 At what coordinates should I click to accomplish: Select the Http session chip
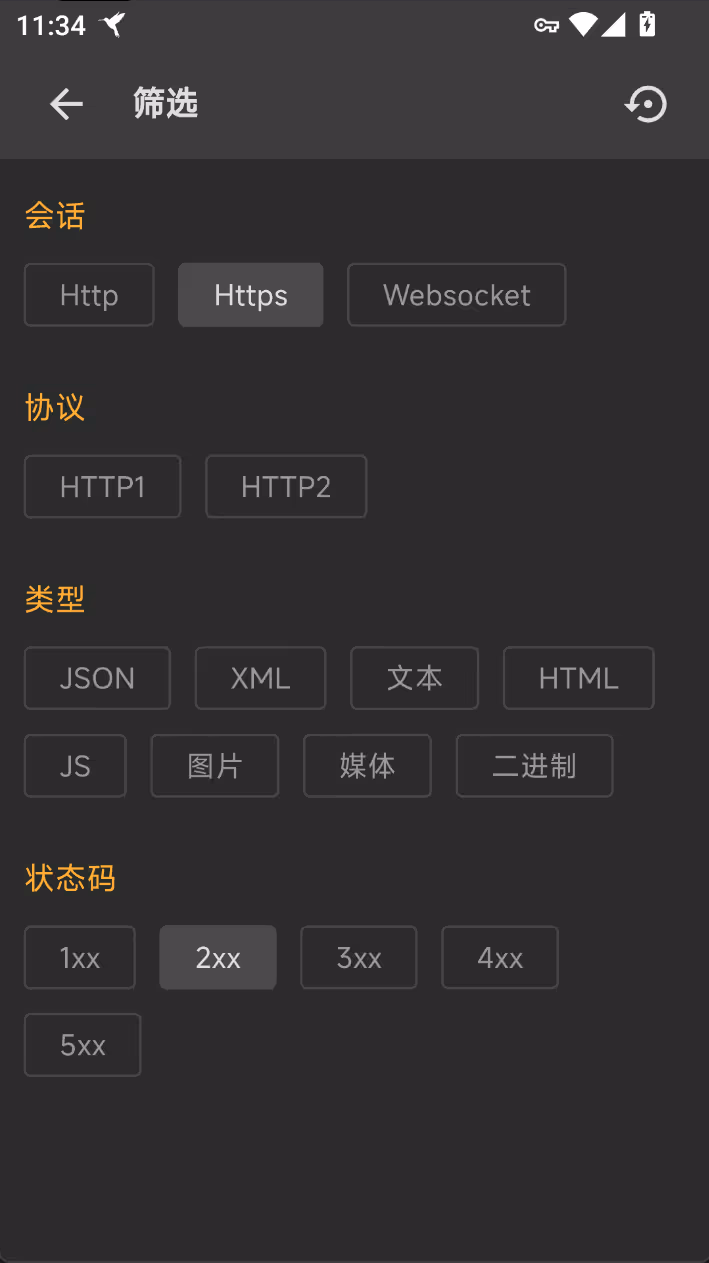pos(89,295)
